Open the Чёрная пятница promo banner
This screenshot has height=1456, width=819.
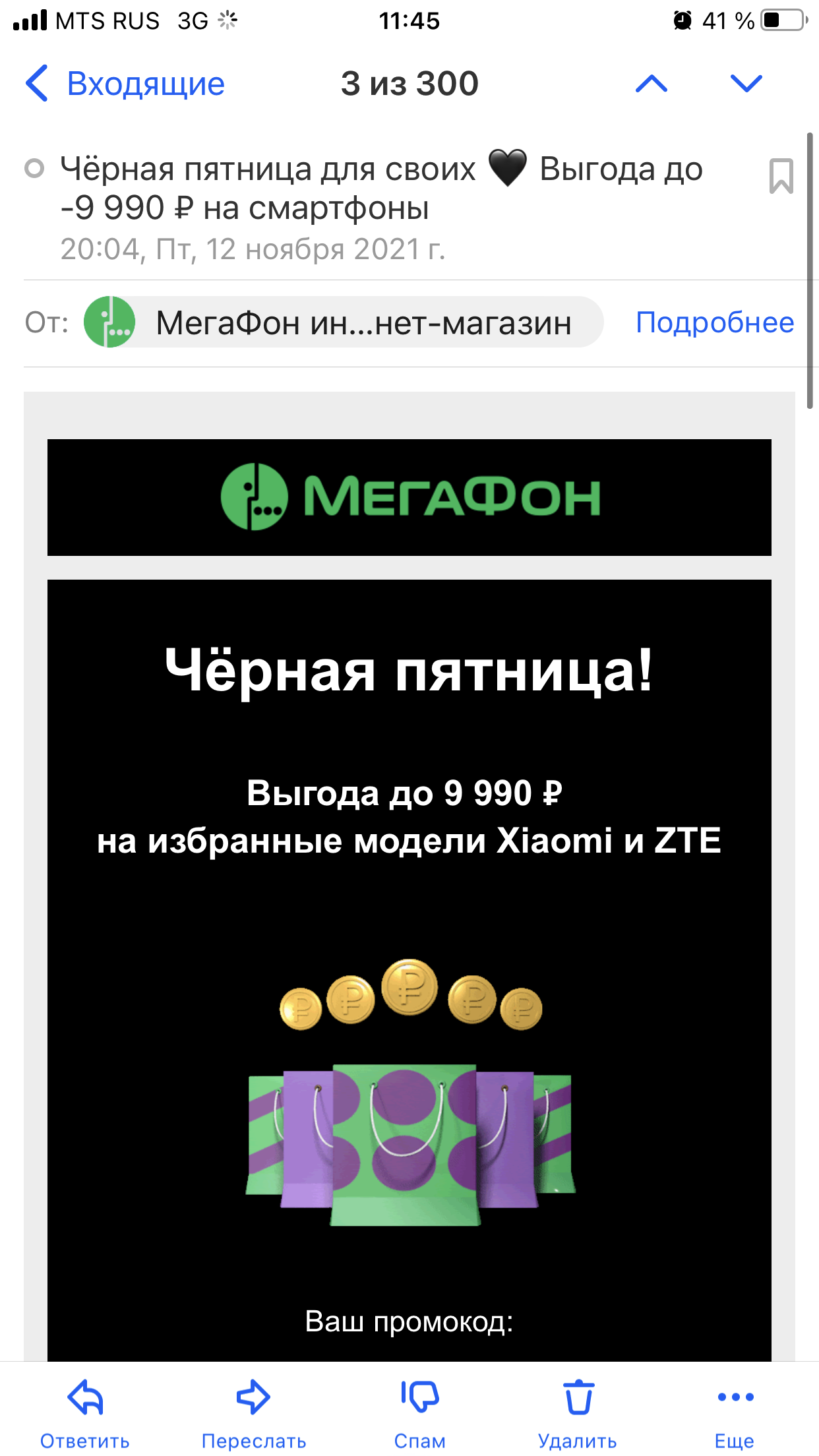click(409, 970)
